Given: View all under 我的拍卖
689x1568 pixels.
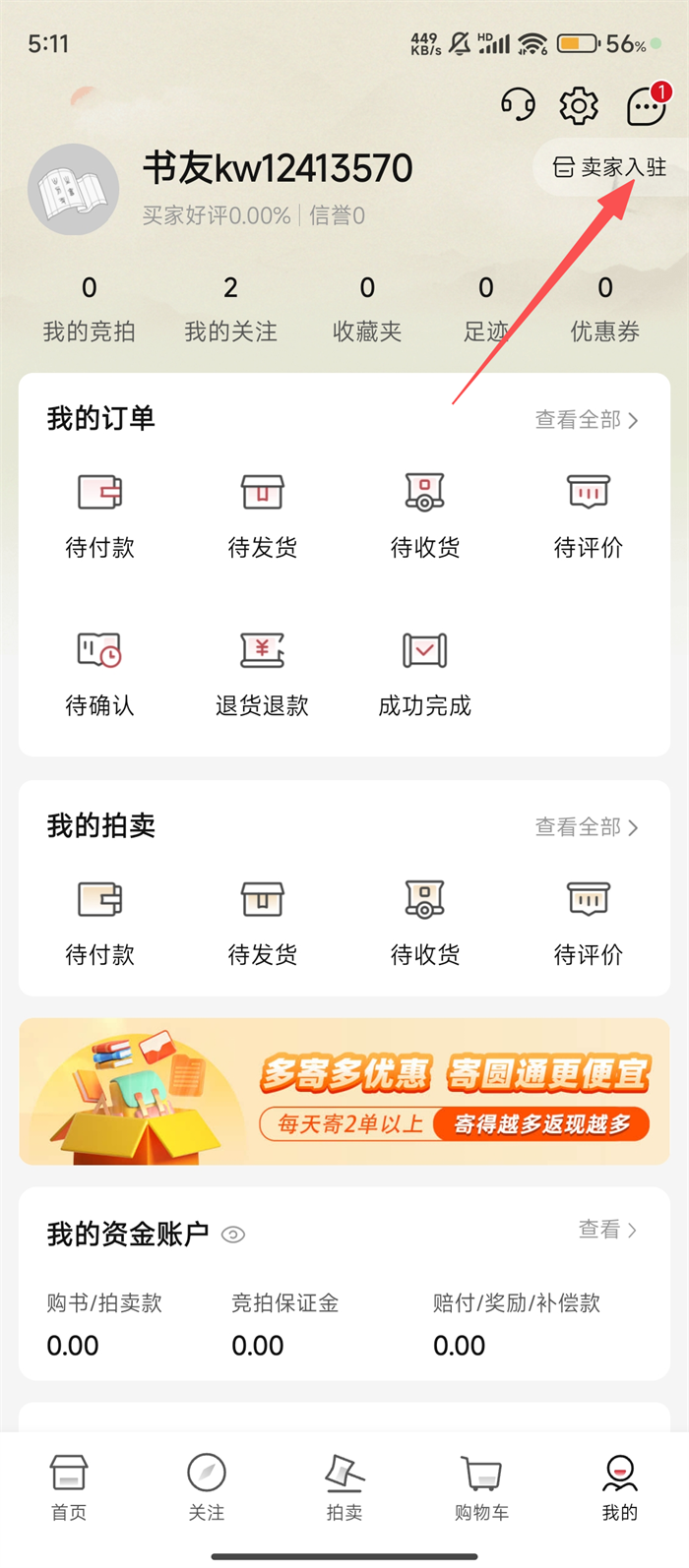Looking at the screenshot, I should click(586, 827).
